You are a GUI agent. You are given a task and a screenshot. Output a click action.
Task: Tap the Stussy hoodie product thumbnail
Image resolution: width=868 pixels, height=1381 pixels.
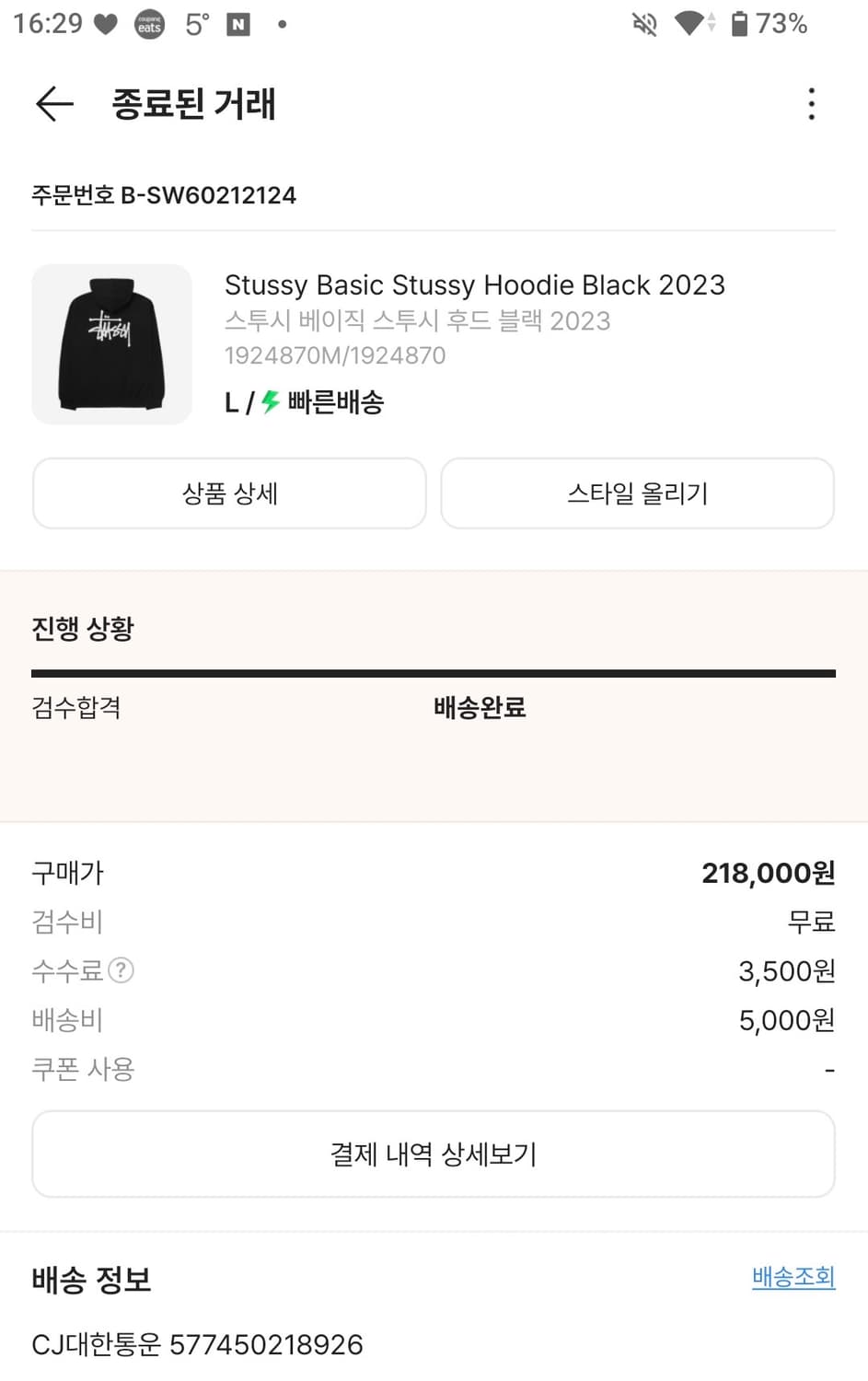[111, 344]
